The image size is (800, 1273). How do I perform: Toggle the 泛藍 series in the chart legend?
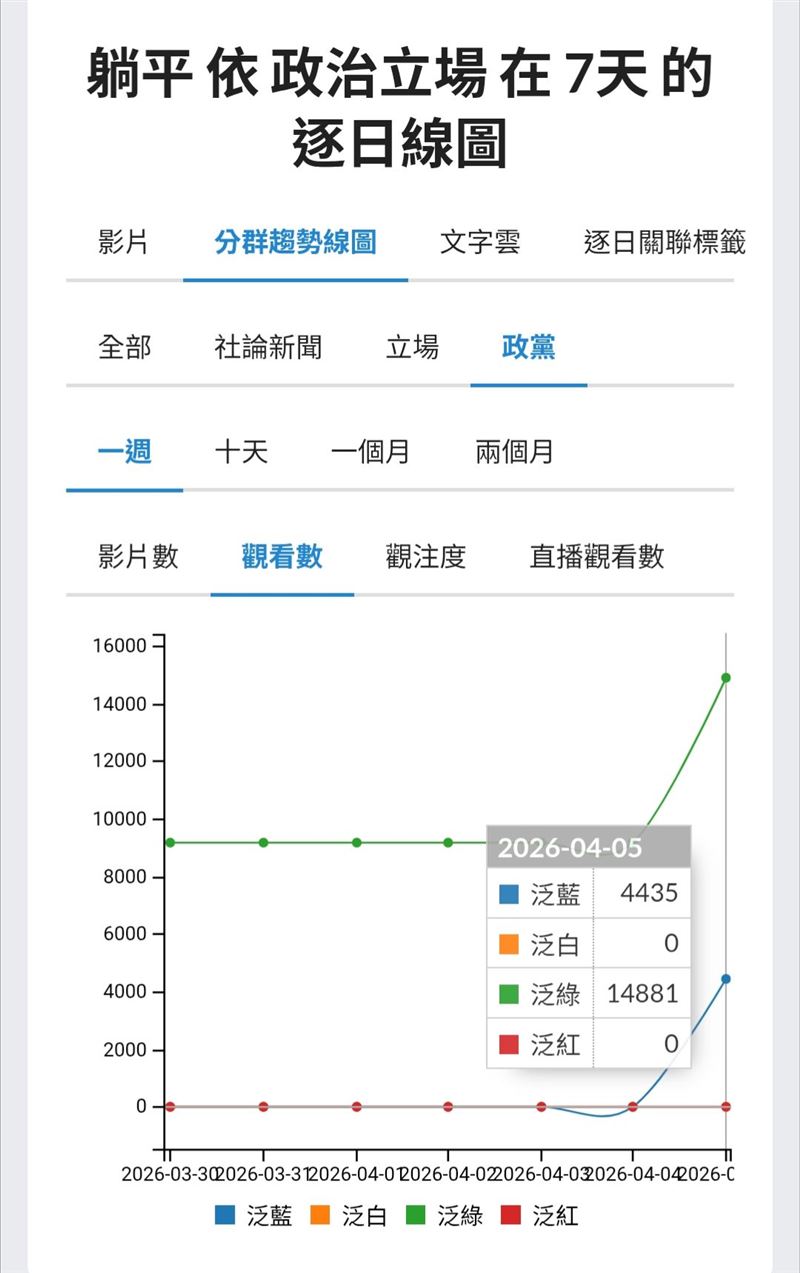point(255,1216)
